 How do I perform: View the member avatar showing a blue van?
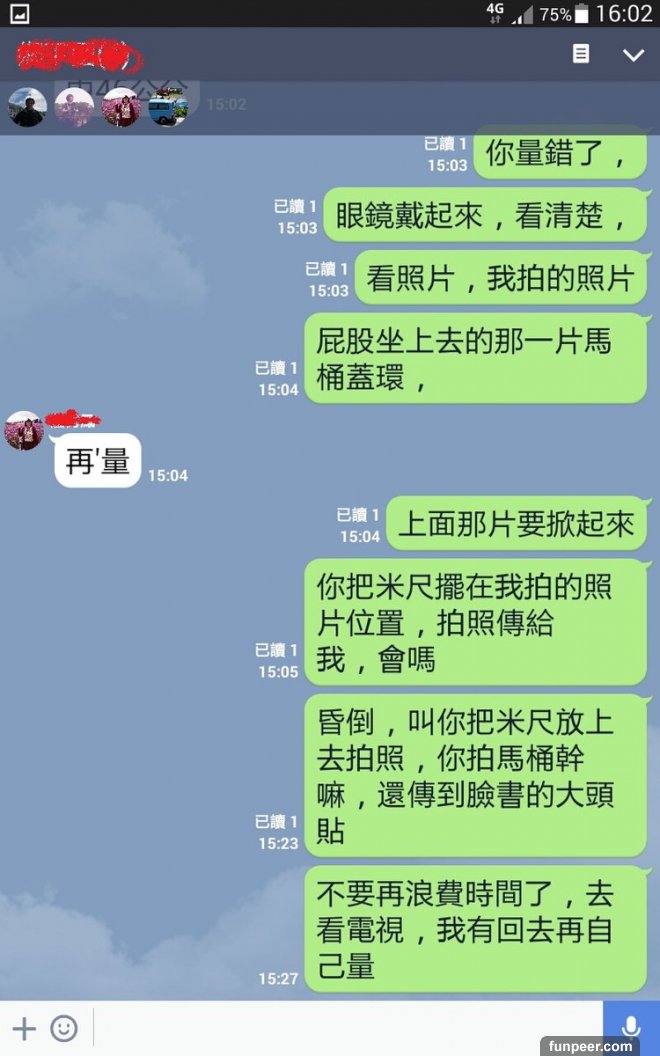tap(168, 107)
